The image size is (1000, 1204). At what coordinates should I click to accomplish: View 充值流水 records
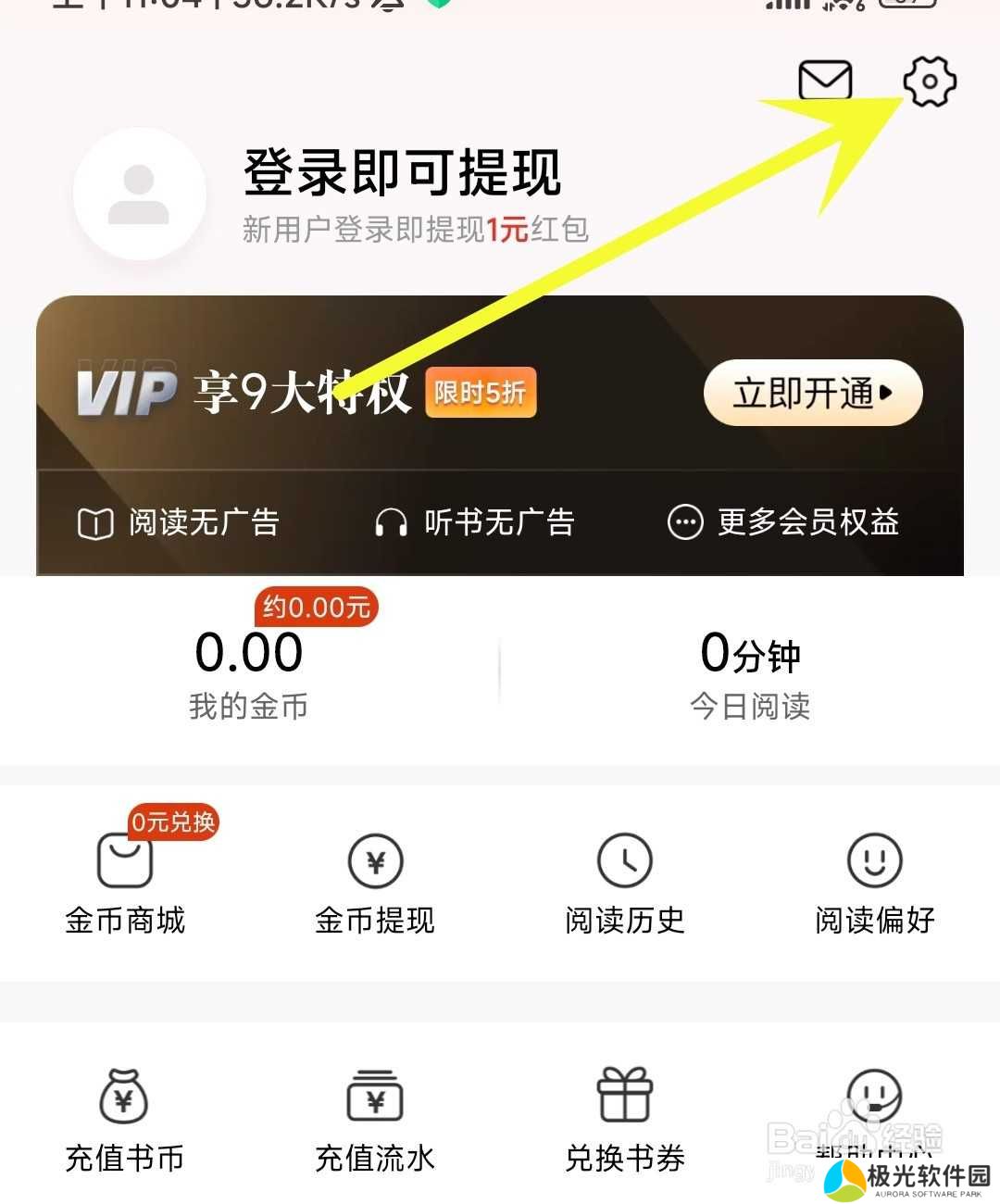(x=375, y=1119)
